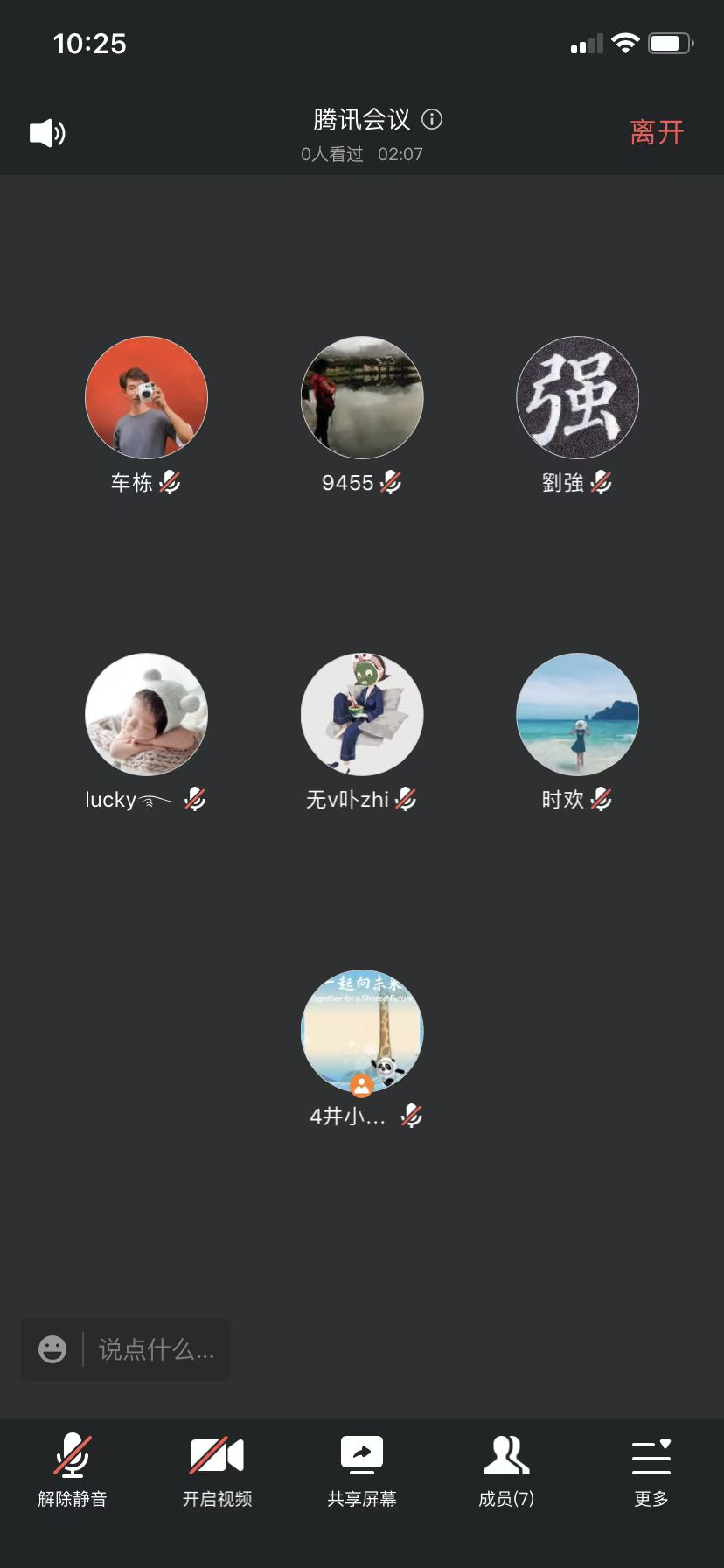Select host 4井小... avatar
Screen dimensions: 724x1568
pyautogui.click(x=362, y=1031)
